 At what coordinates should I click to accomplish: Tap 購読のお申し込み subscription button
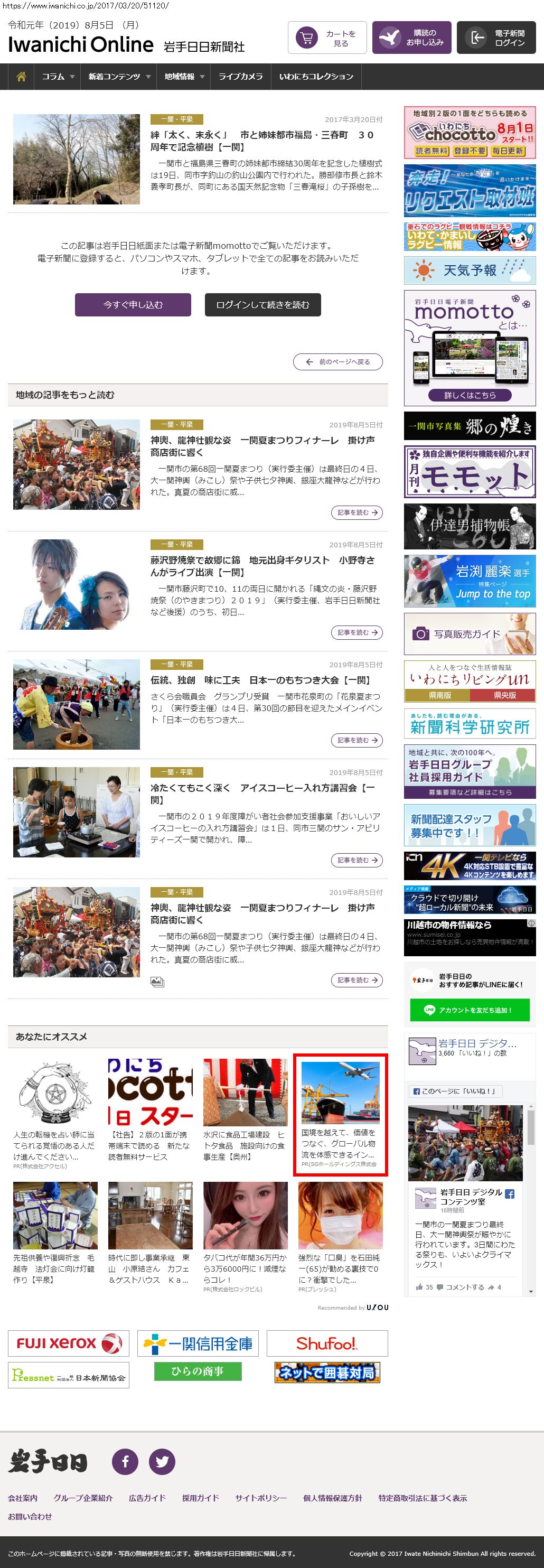[411, 38]
